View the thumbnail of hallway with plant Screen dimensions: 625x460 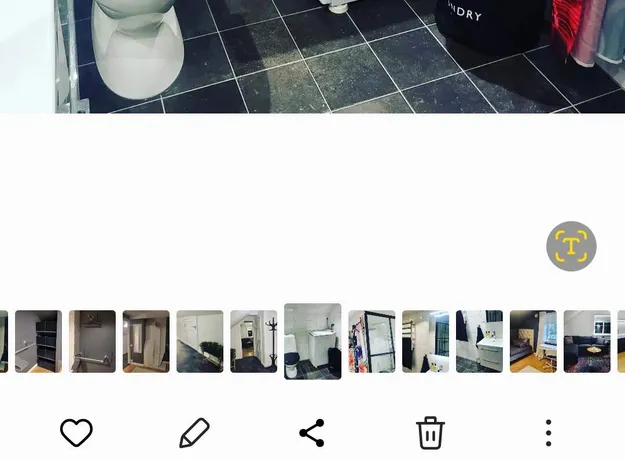[200, 342]
